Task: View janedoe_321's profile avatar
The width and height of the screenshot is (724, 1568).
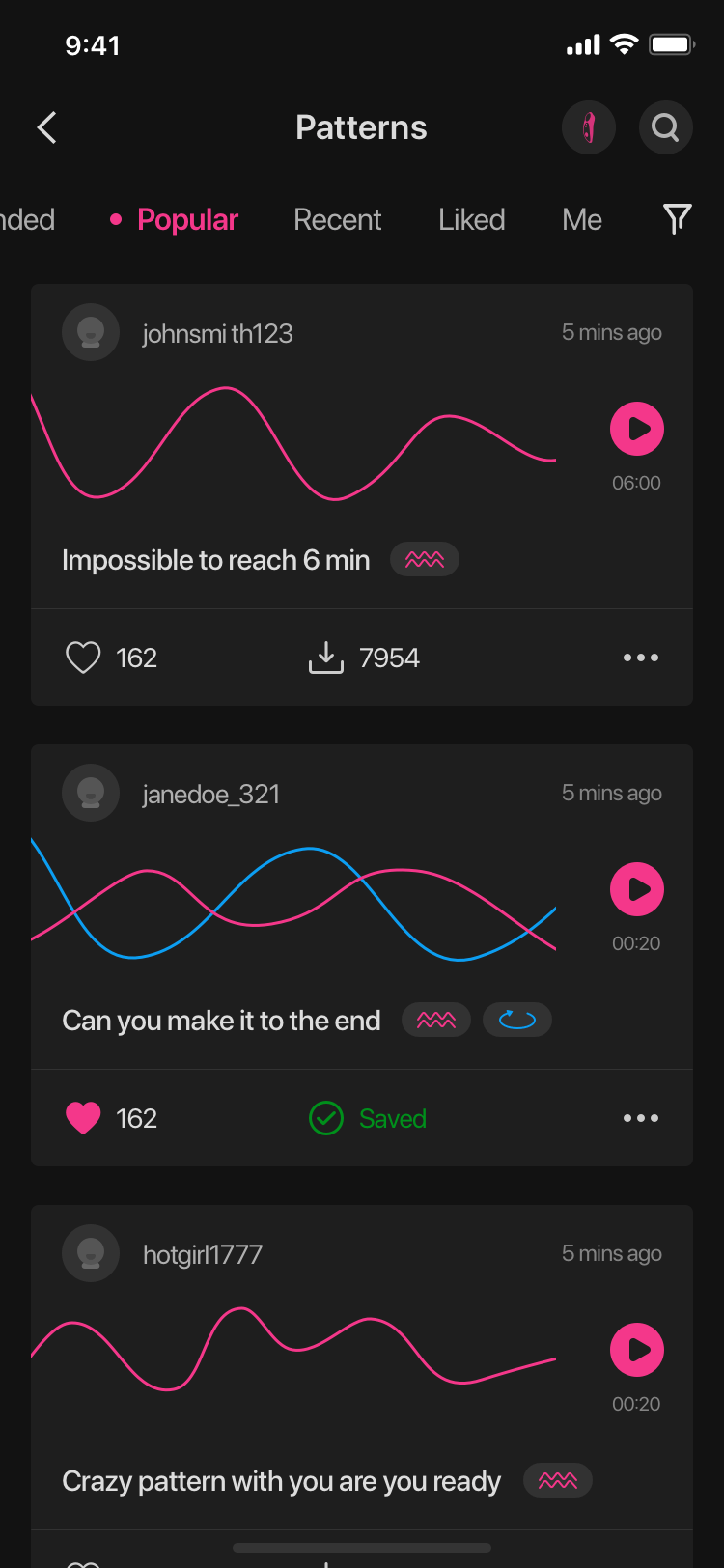Action: click(x=91, y=794)
